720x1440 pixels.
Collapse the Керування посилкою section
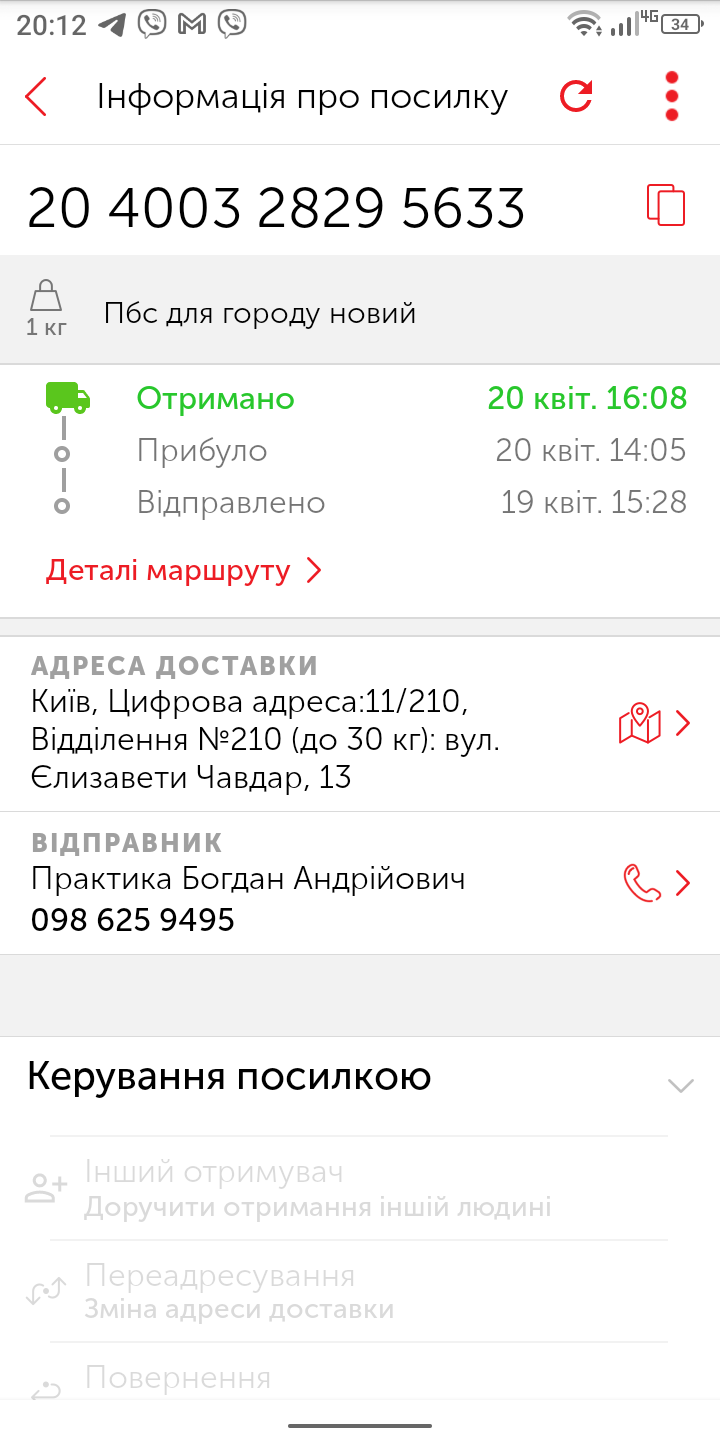click(x=680, y=1085)
